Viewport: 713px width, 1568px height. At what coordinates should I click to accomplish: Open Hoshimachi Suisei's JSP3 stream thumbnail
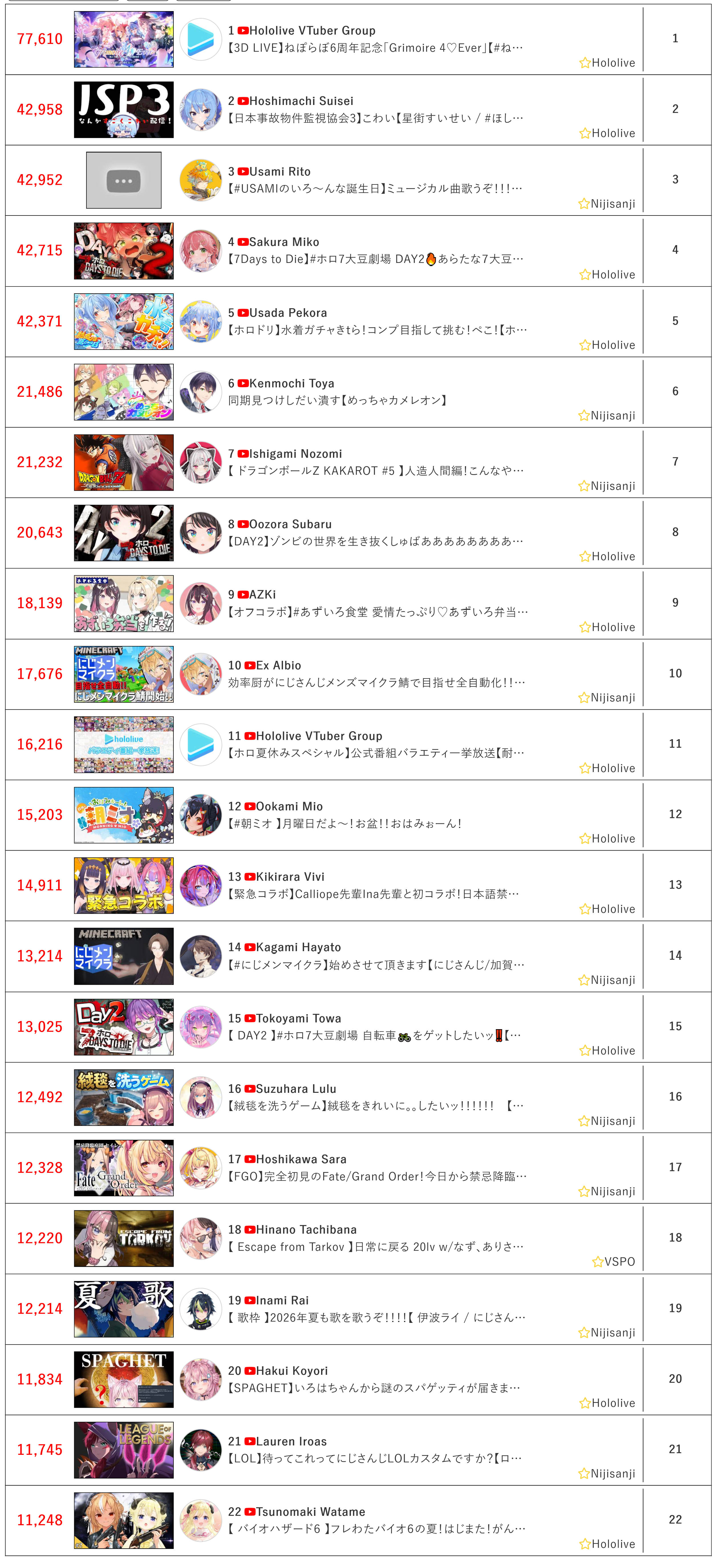pyautogui.click(x=123, y=109)
